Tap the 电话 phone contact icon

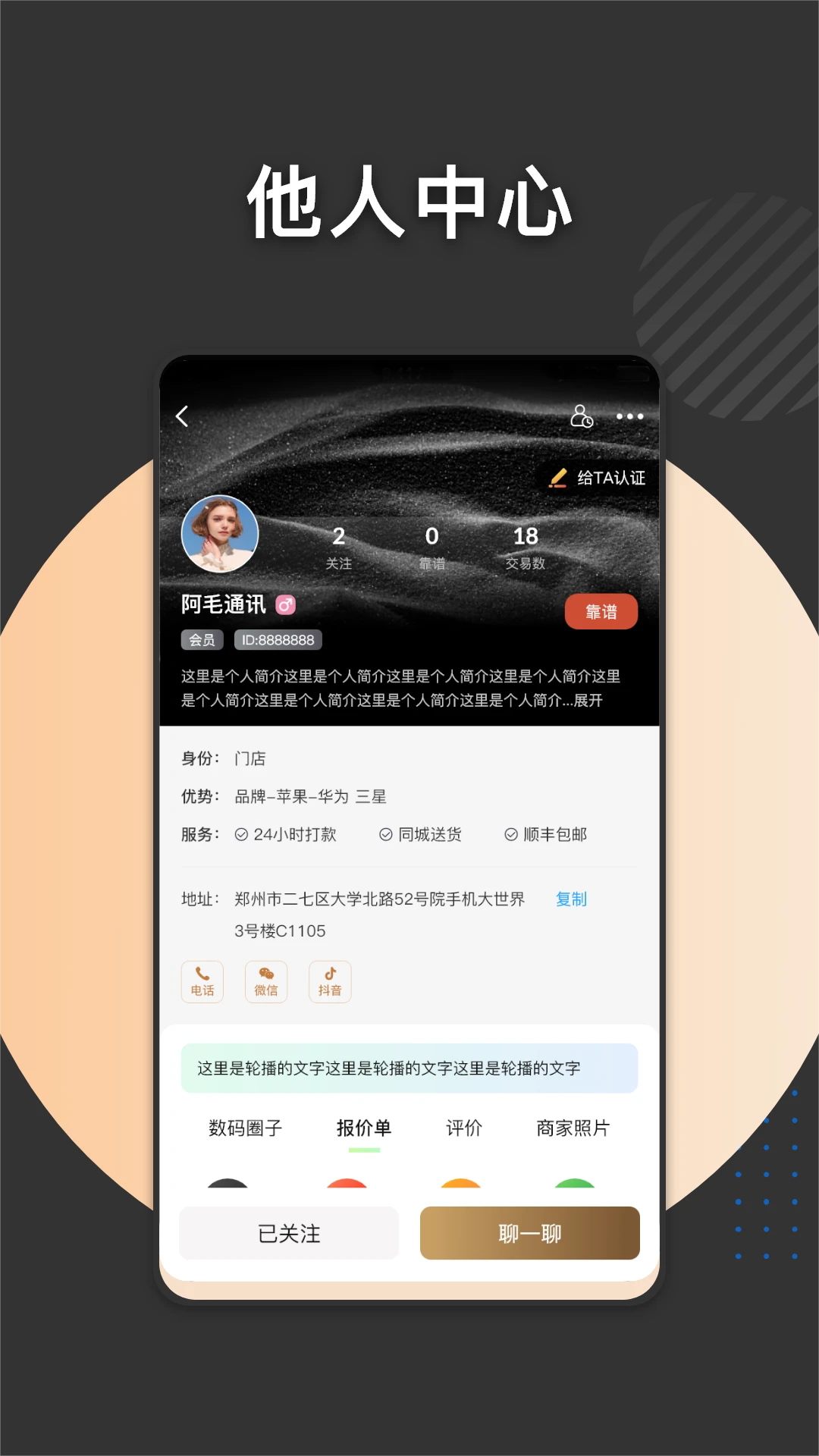pyautogui.click(x=202, y=981)
